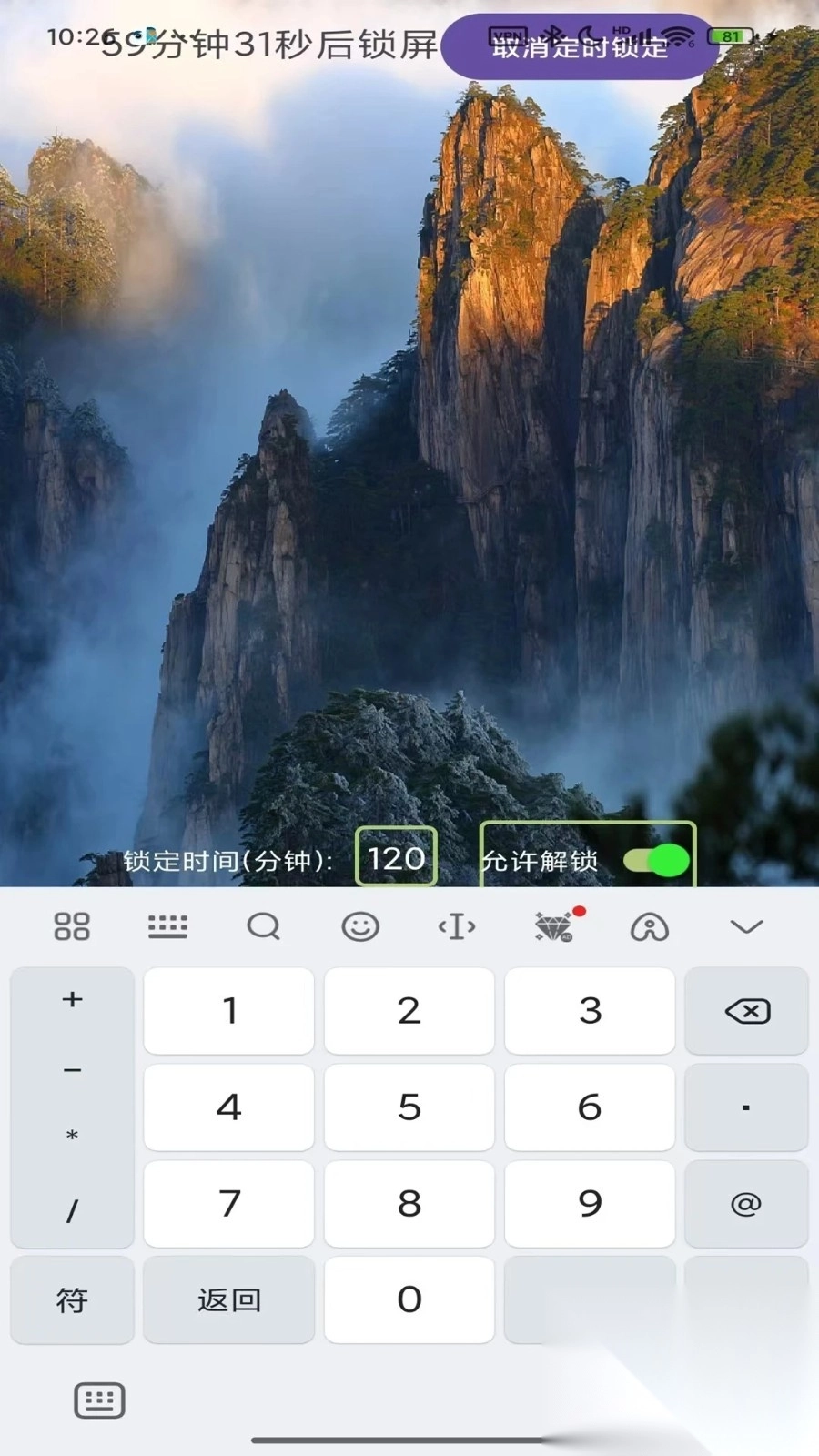Collapse the keyboard with the chevron arrow

(x=746, y=926)
